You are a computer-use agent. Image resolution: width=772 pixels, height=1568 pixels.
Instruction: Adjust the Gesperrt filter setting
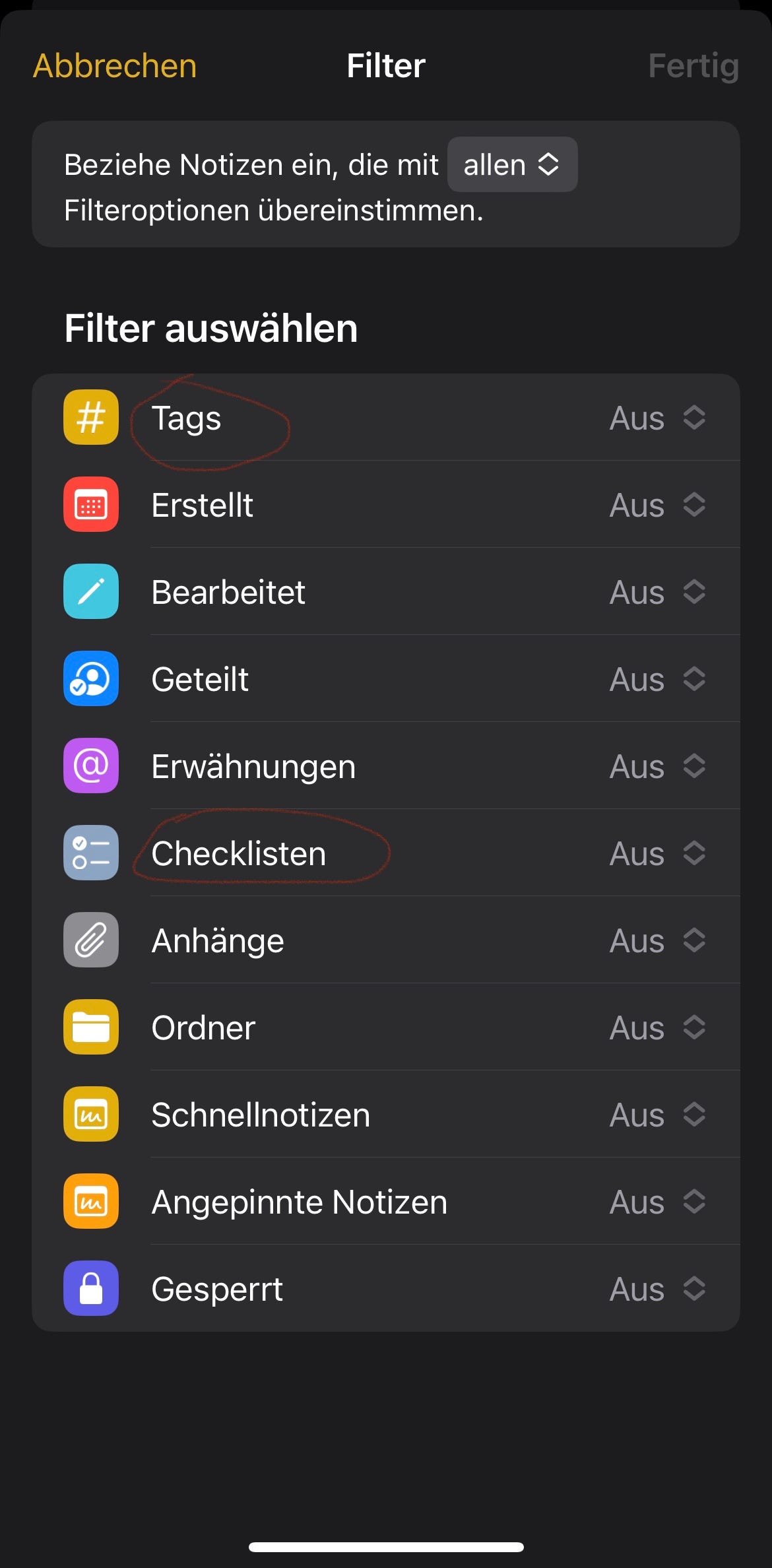click(657, 1289)
